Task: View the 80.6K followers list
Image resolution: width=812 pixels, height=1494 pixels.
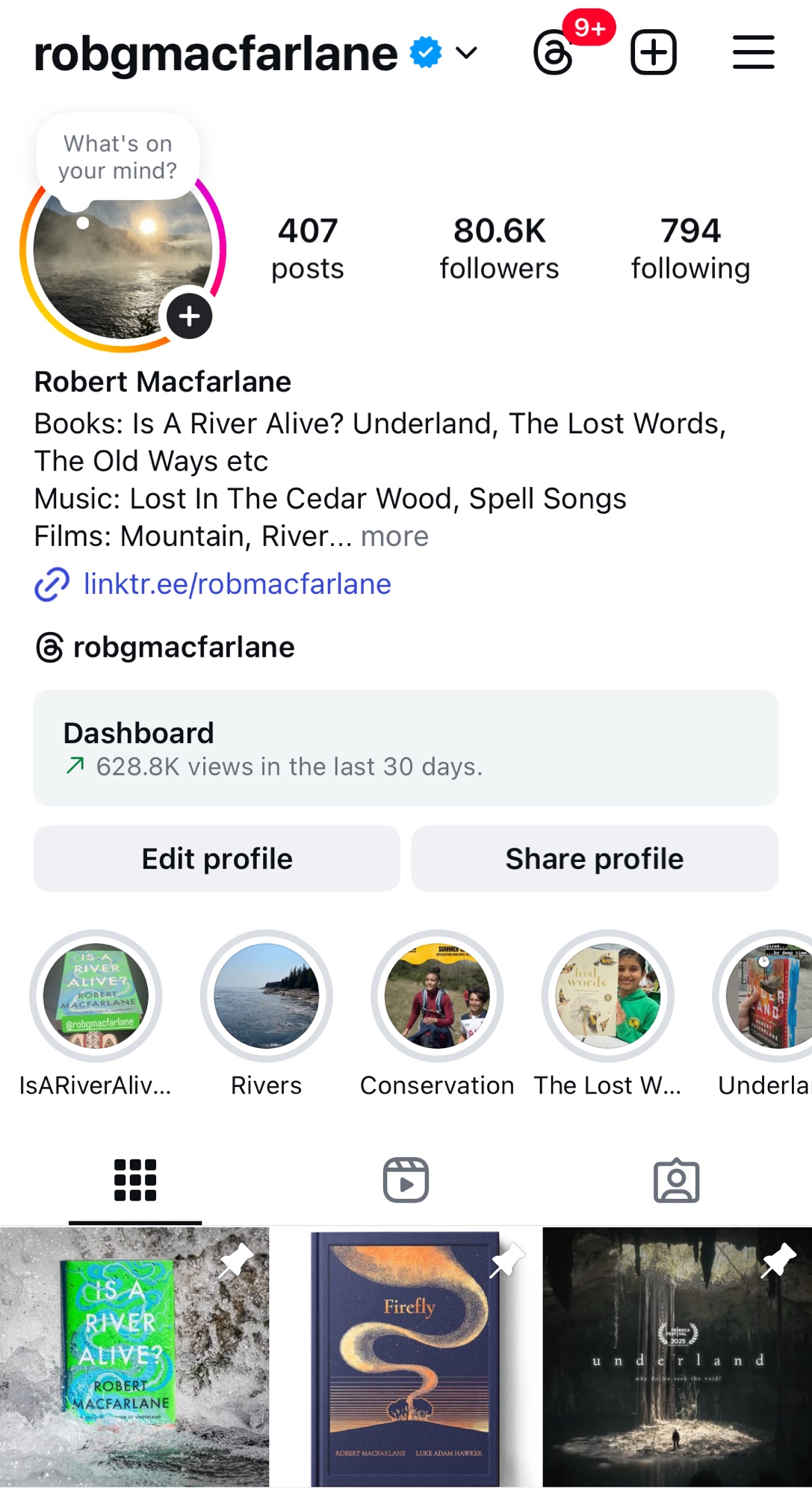Action: [499, 248]
